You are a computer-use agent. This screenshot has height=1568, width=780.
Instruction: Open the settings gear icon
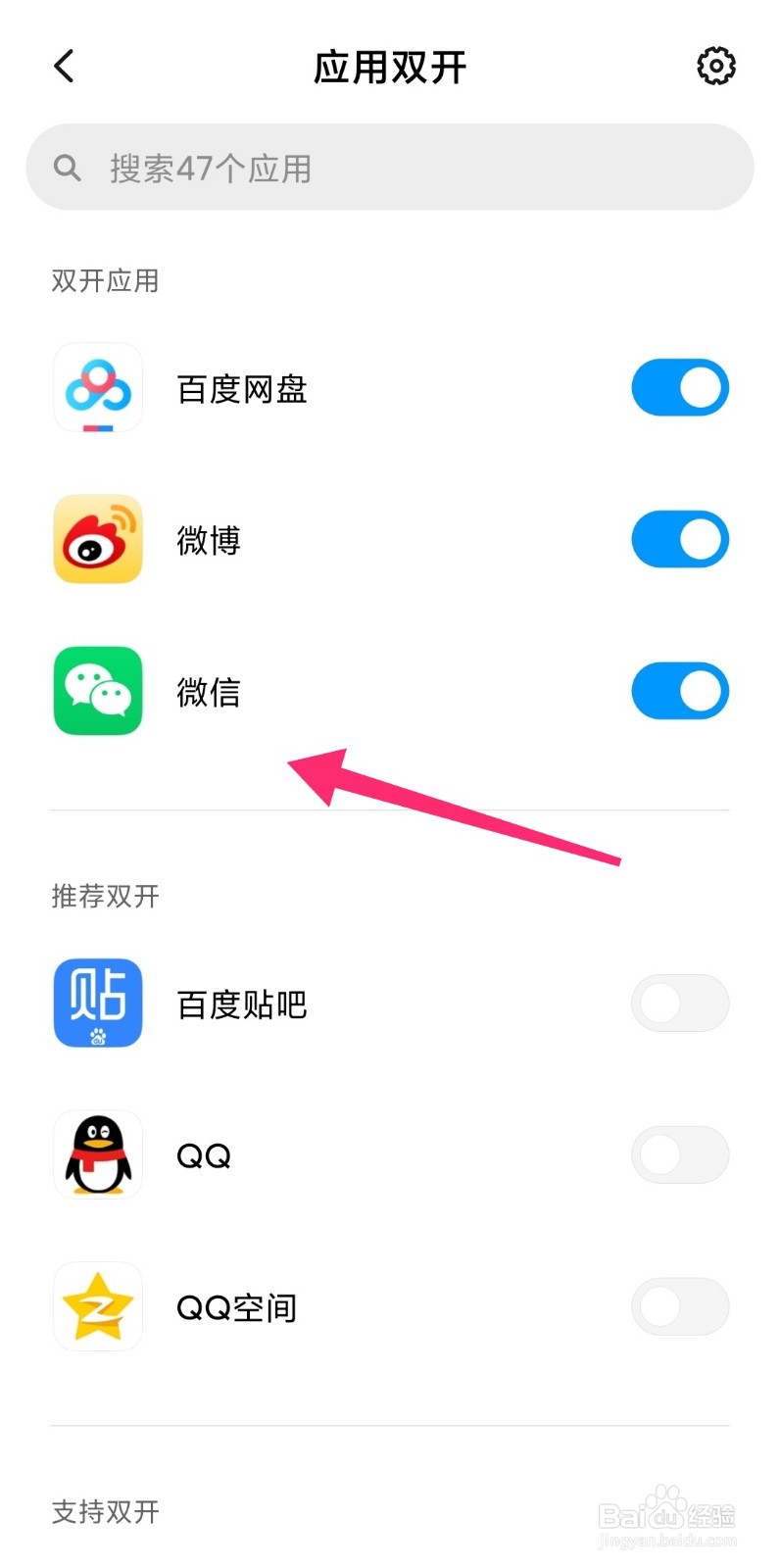click(715, 66)
